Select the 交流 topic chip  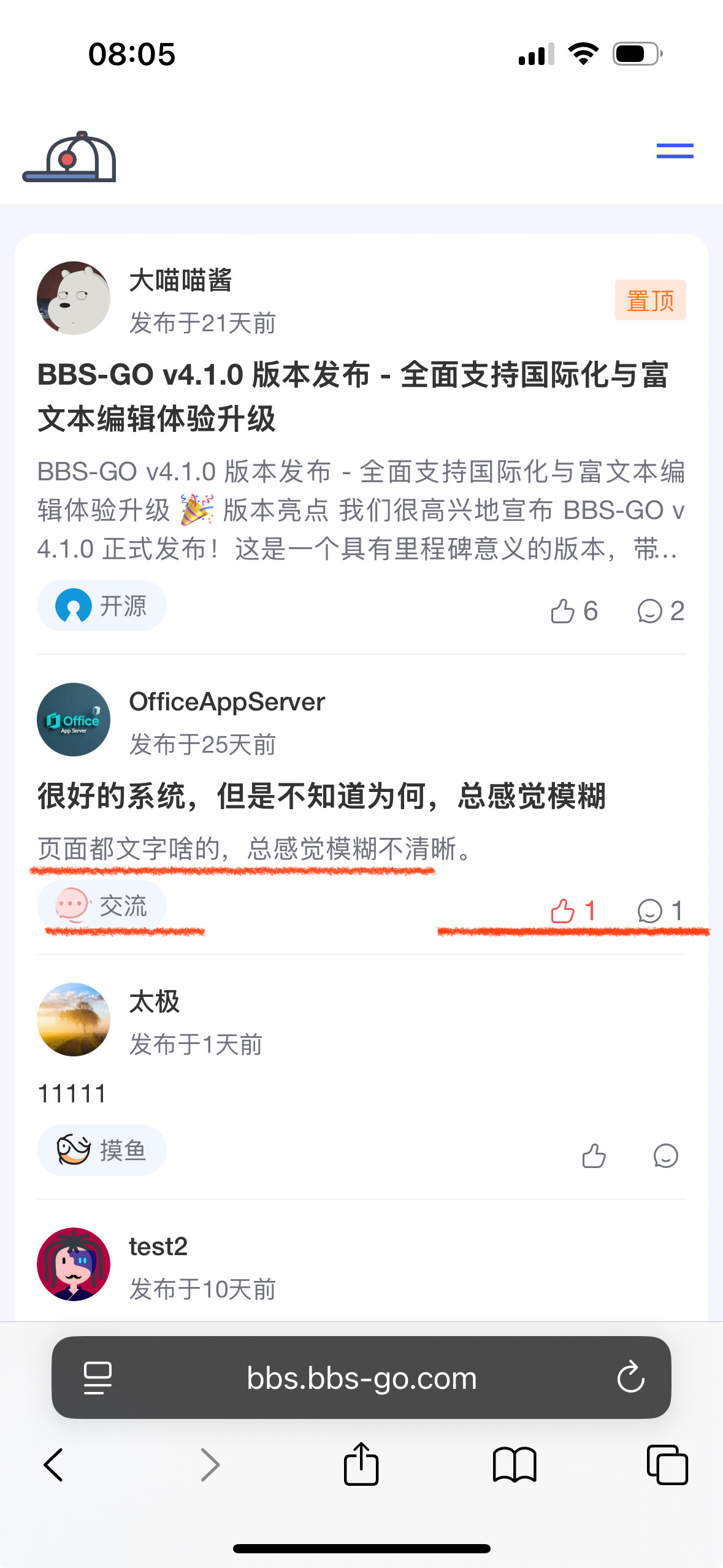click(x=102, y=906)
